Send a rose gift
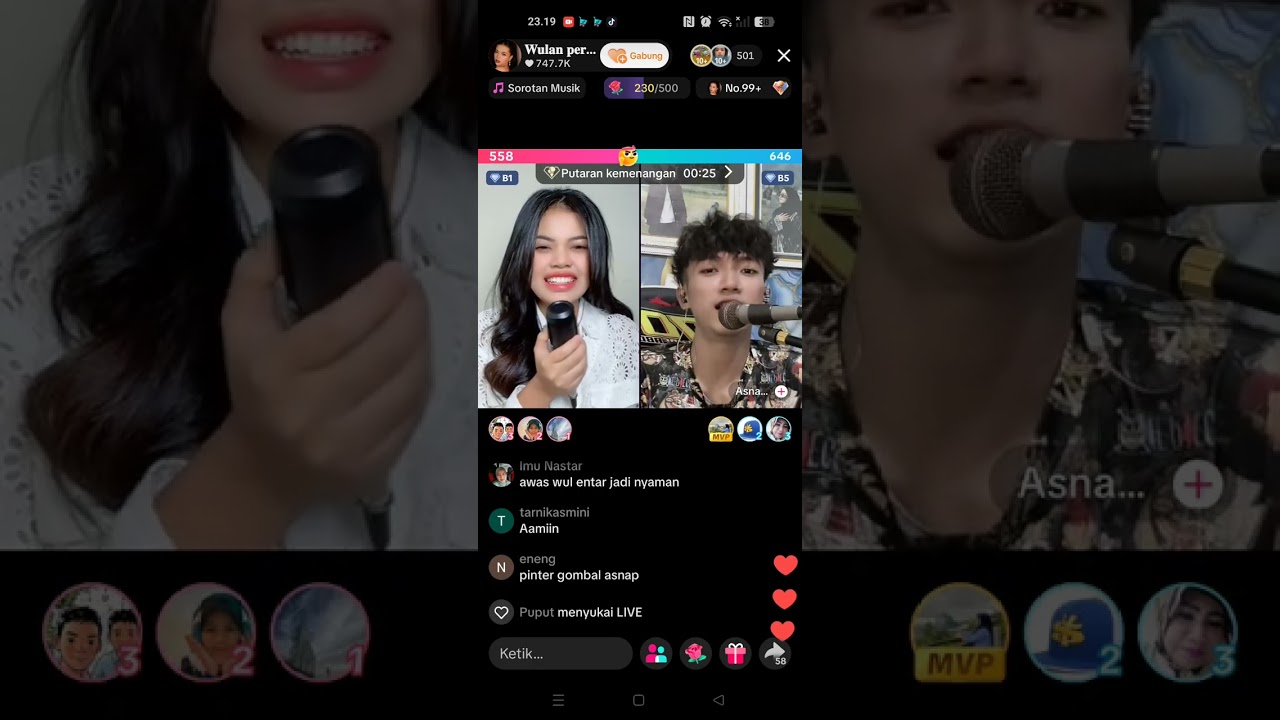Image resolution: width=1280 pixels, height=720 pixels. pyautogui.click(x=696, y=653)
